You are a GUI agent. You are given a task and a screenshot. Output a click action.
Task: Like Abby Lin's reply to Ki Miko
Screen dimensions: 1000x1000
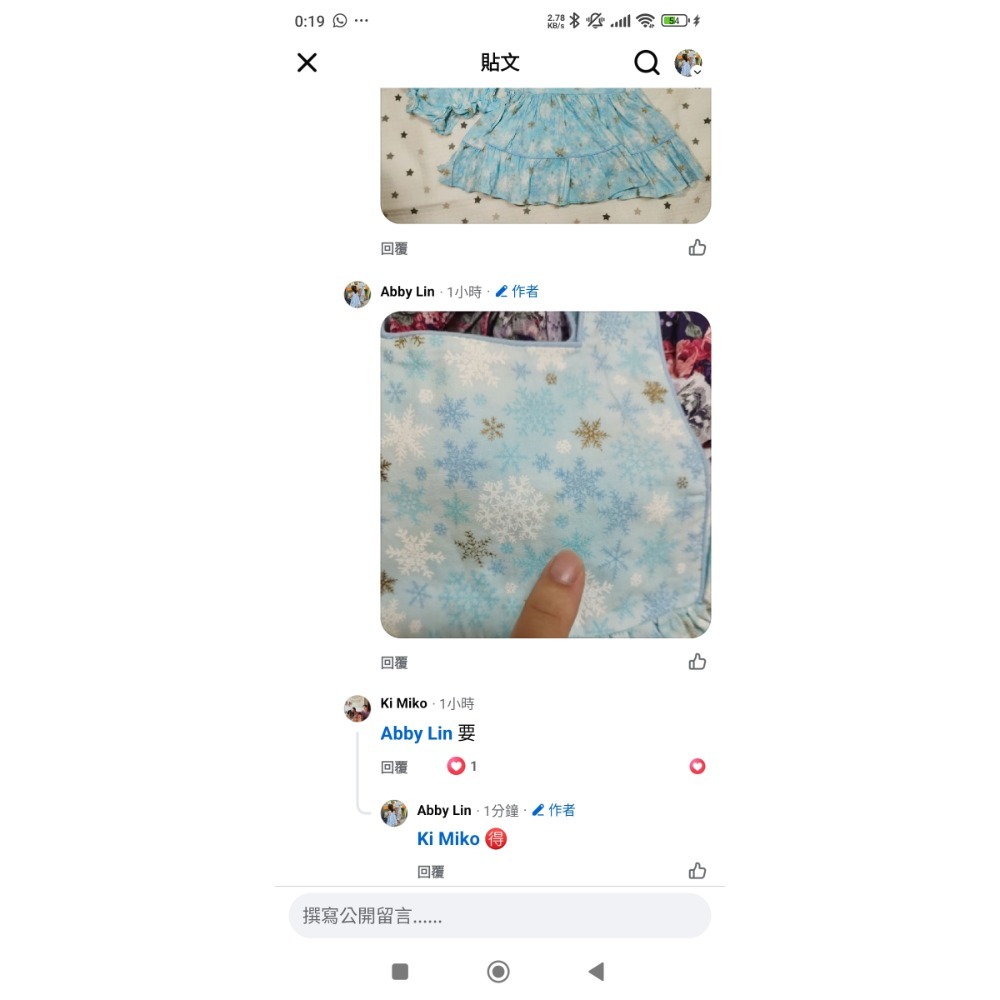point(697,871)
